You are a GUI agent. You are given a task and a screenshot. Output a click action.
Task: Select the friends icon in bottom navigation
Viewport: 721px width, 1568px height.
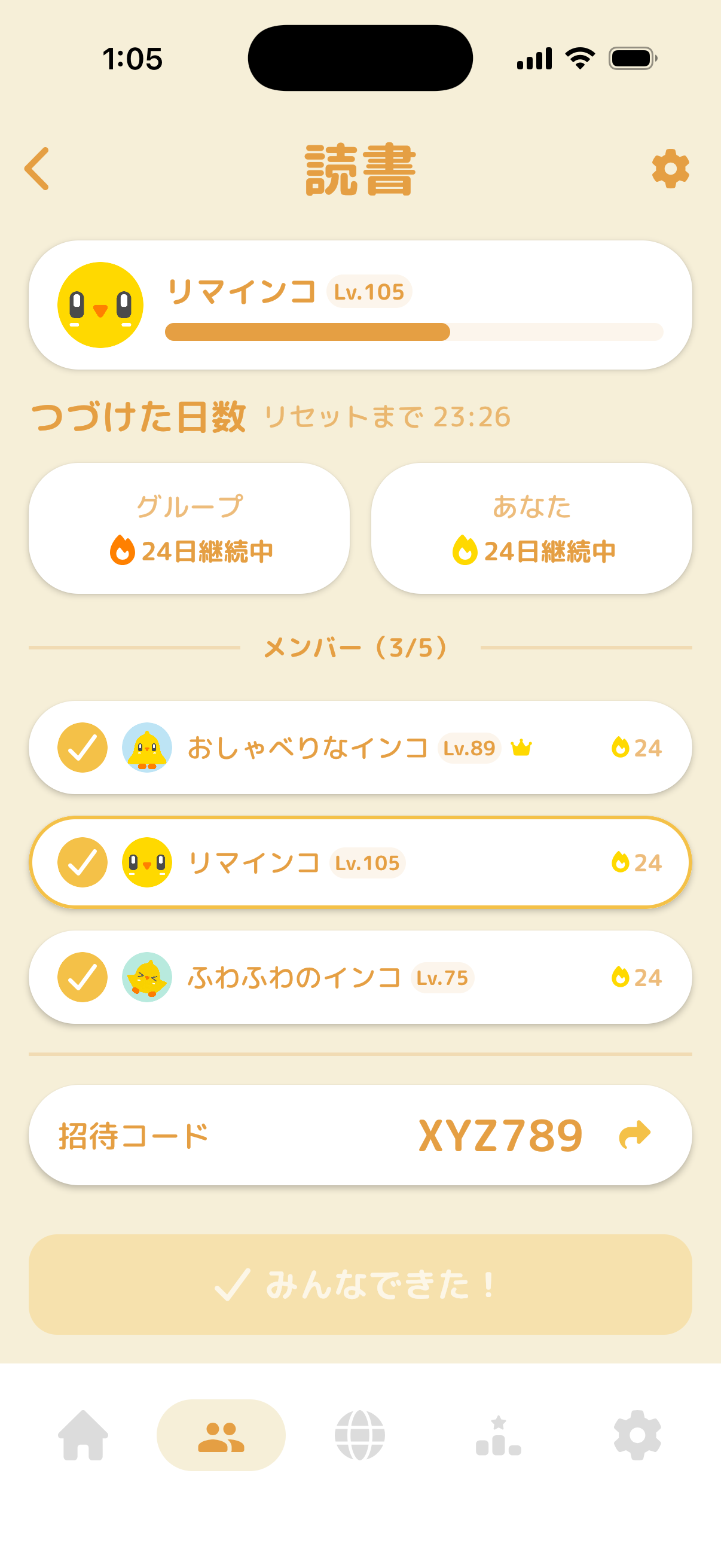[x=220, y=1435]
